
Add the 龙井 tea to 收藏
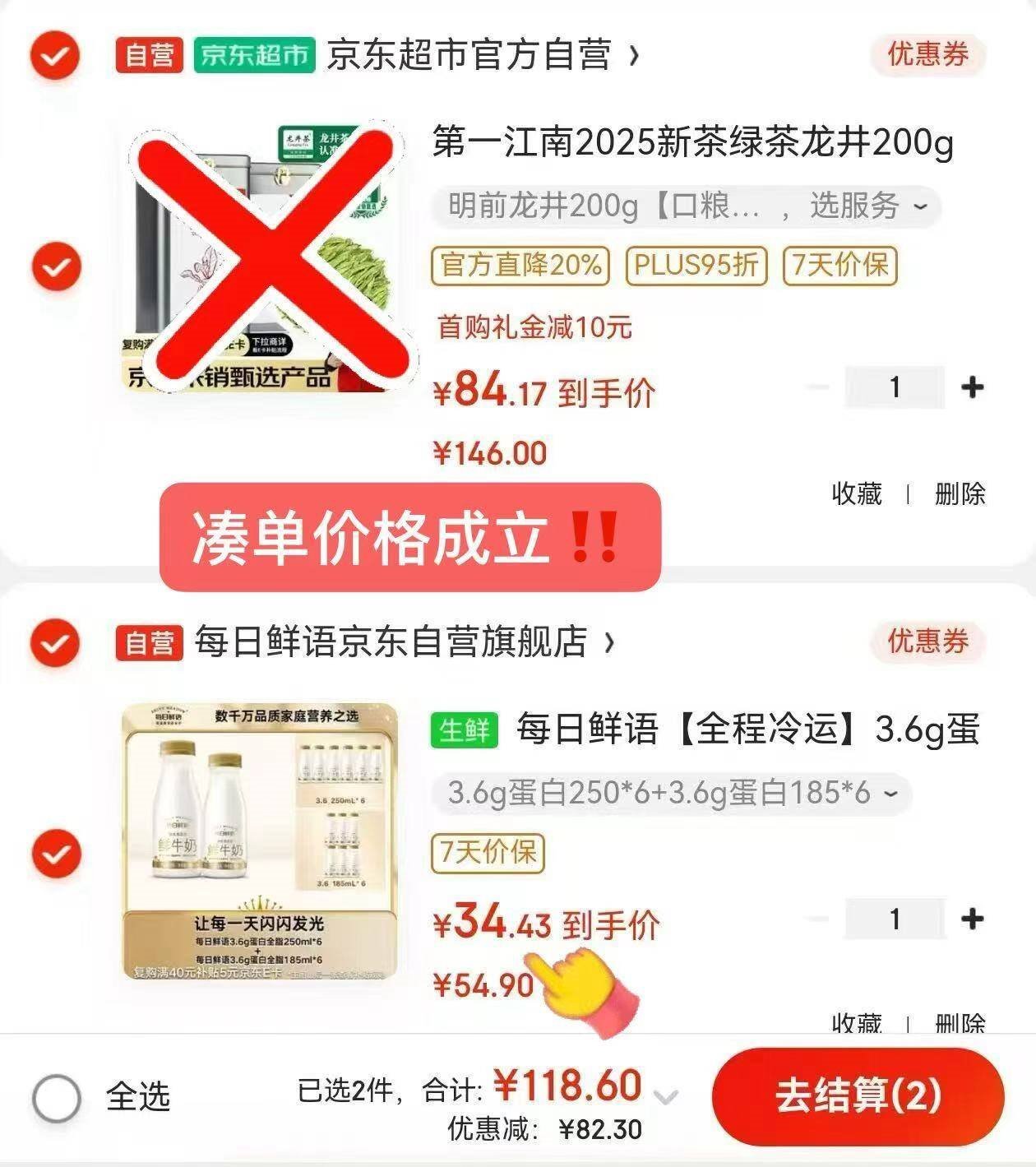click(857, 494)
